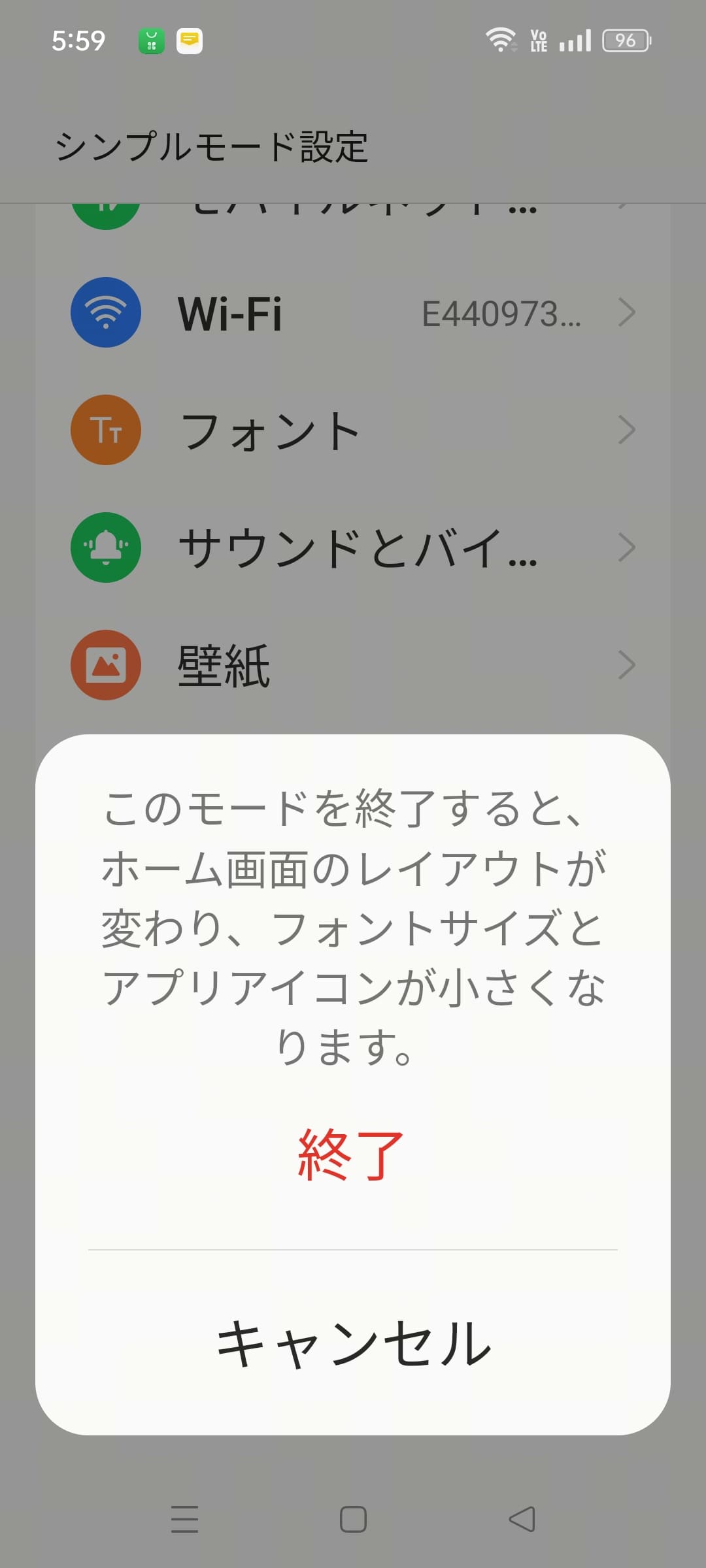706x1568 pixels.
Task: Tap the VoLTE indicator in the status bar
Action: click(x=539, y=39)
